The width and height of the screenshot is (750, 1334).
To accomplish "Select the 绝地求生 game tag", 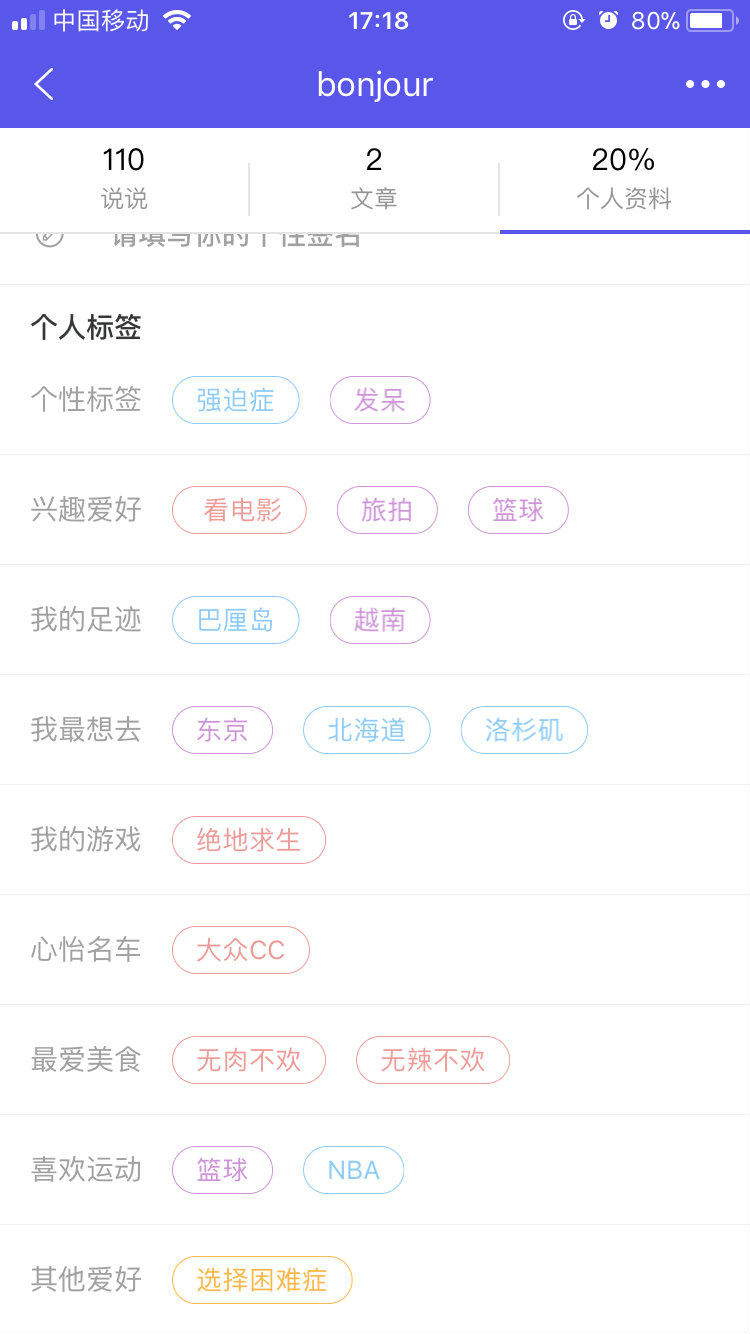I will [248, 840].
